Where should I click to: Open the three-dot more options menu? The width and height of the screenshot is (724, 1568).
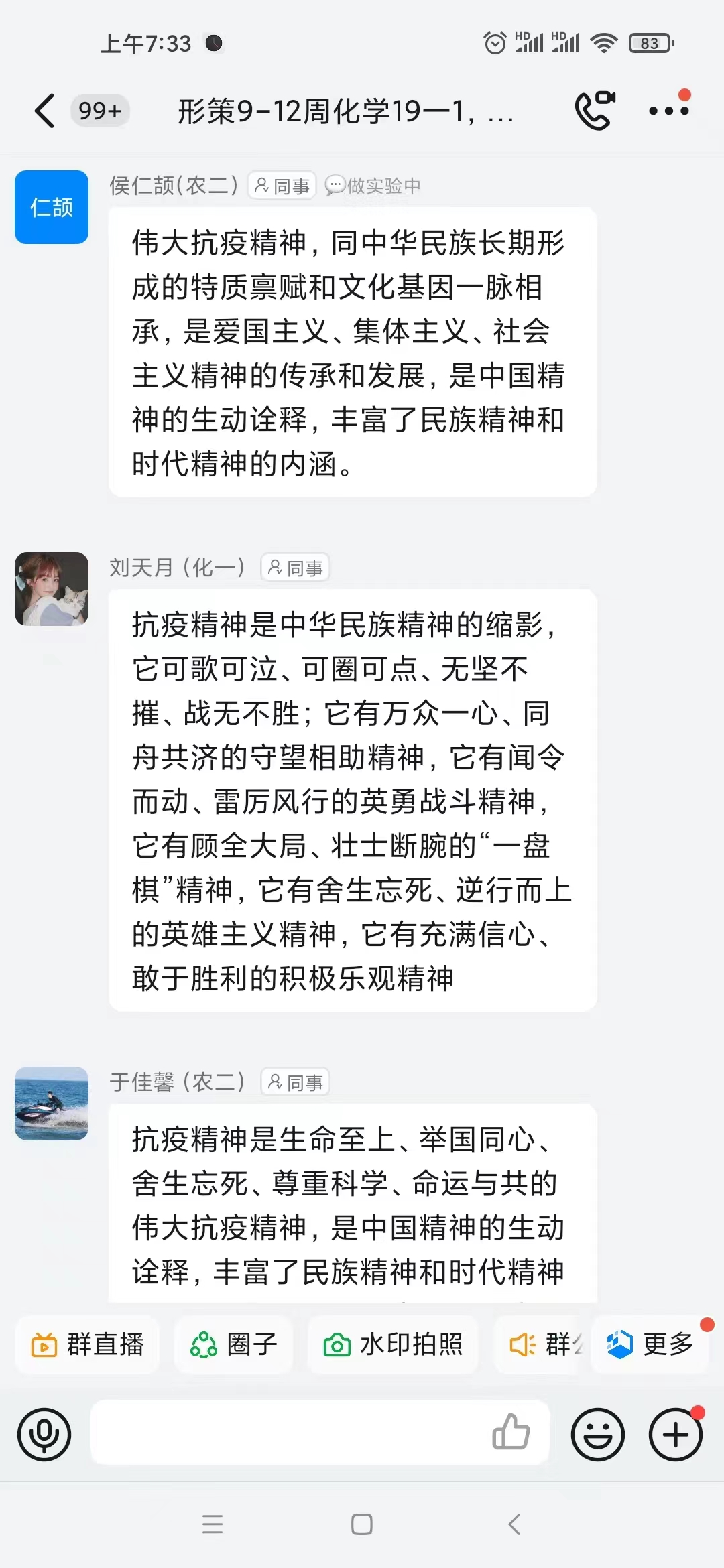click(x=668, y=111)
